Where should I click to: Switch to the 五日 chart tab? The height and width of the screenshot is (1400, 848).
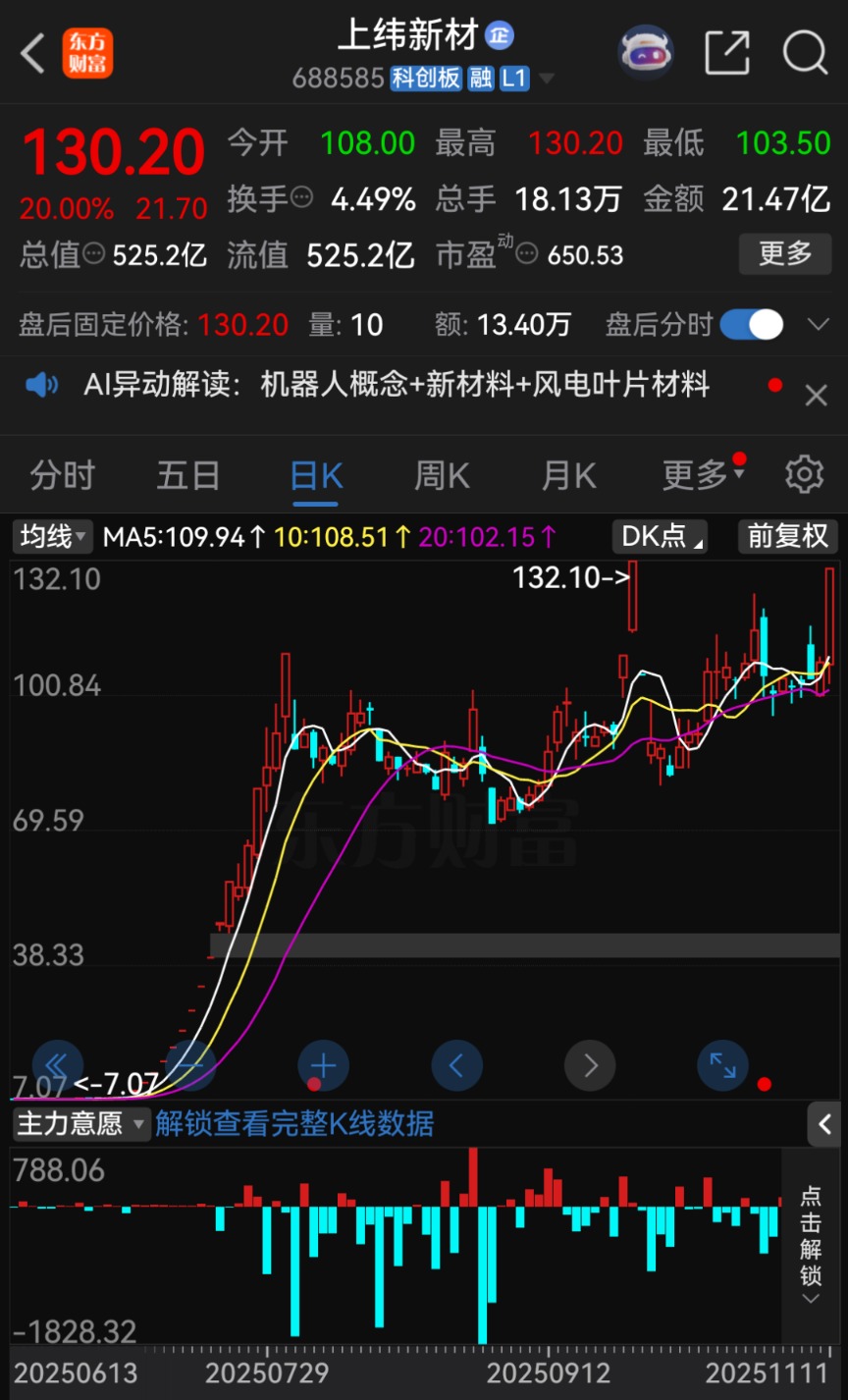coord(187,476)
